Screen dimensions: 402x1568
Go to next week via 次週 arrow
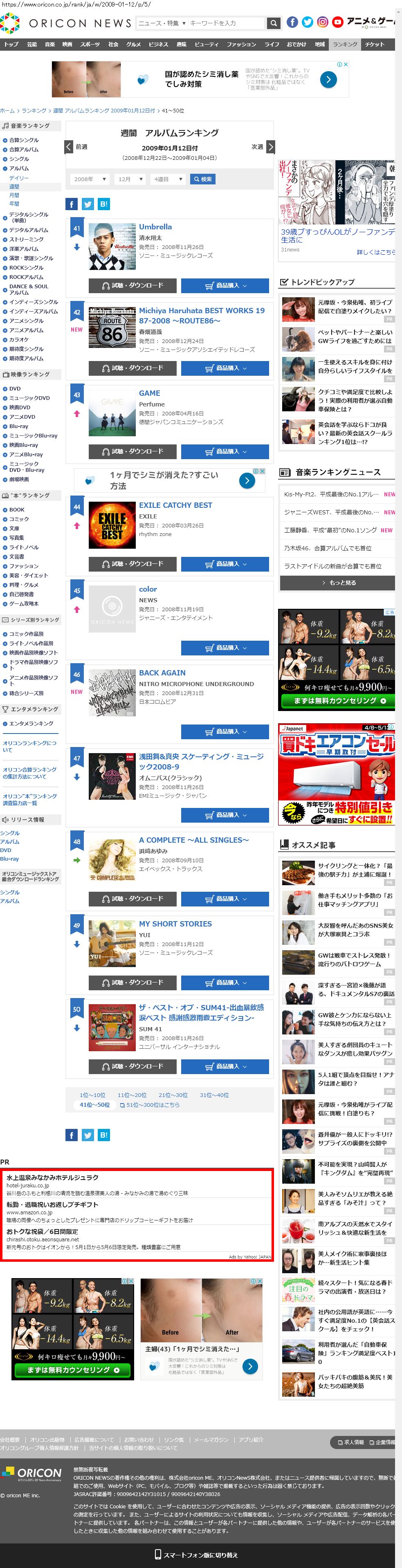(x=271, y=147)
